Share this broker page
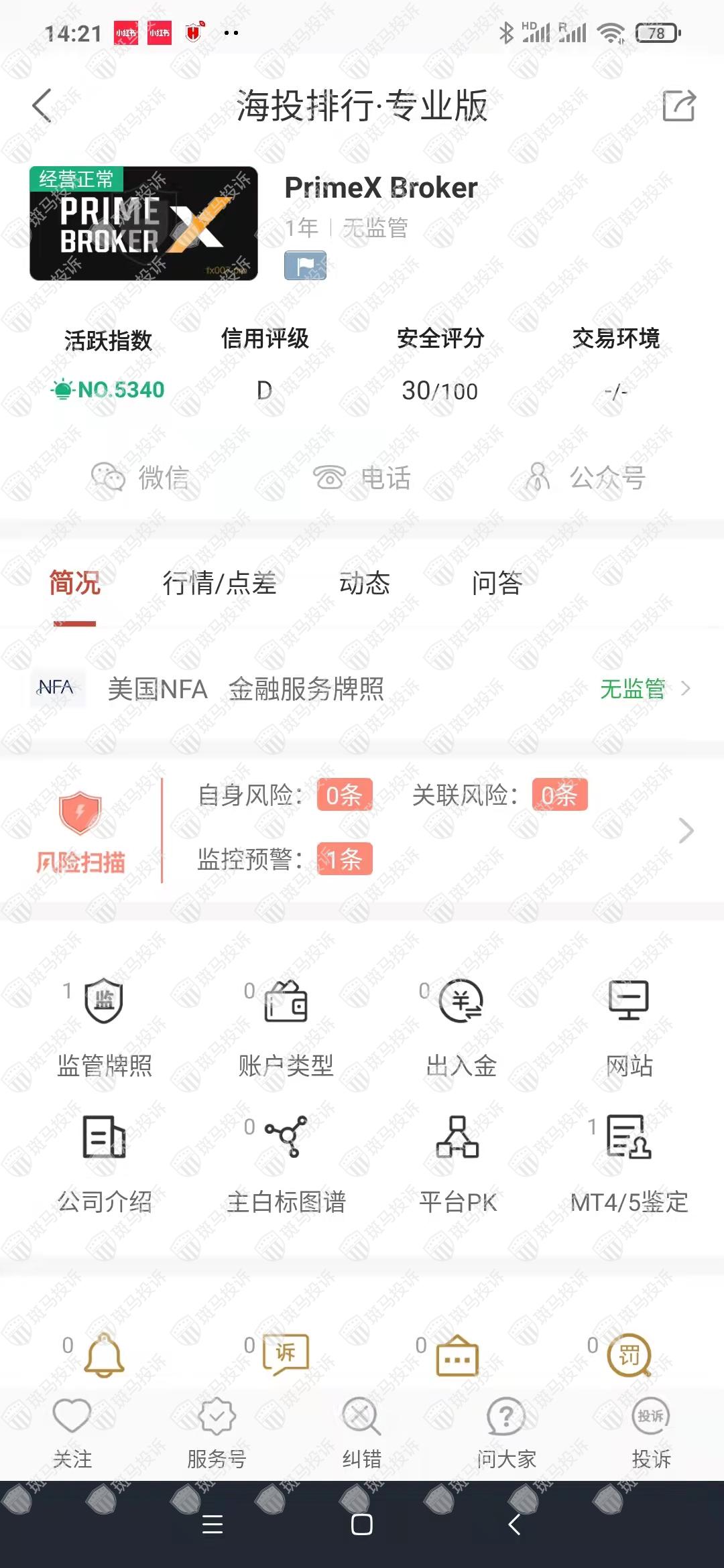This screenshot has height=1568, width=724. [678, 106]
